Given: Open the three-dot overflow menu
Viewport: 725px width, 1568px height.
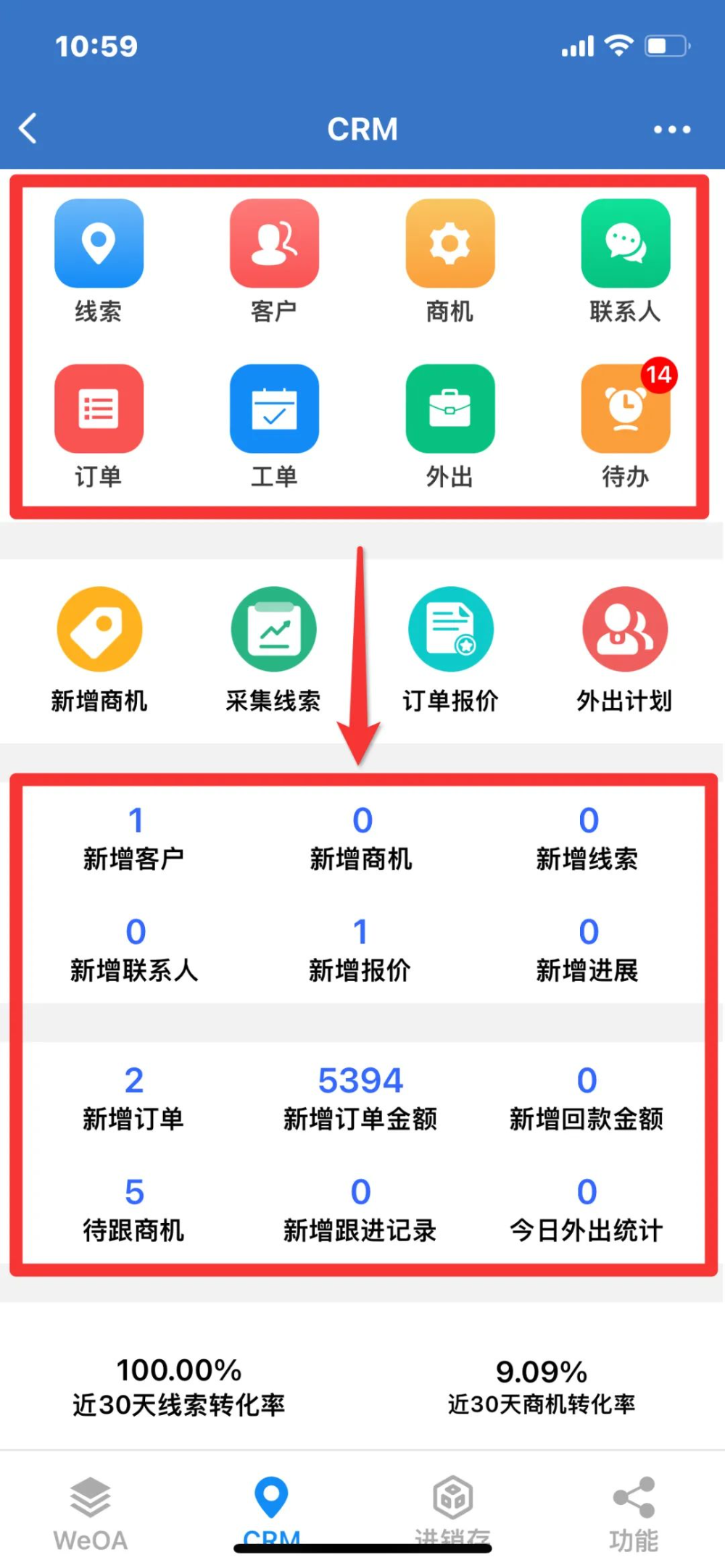Looking at the screenshot, I should 671,130.
